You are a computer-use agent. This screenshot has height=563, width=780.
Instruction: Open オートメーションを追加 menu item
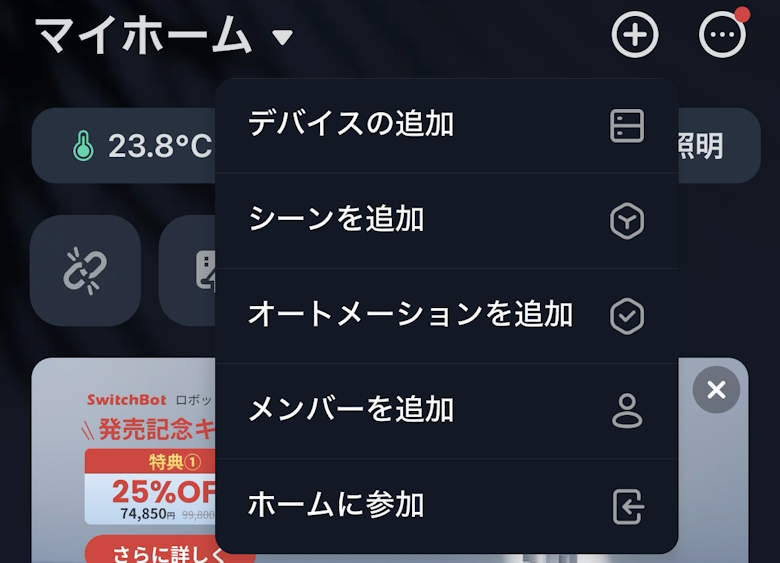(446, 315)
